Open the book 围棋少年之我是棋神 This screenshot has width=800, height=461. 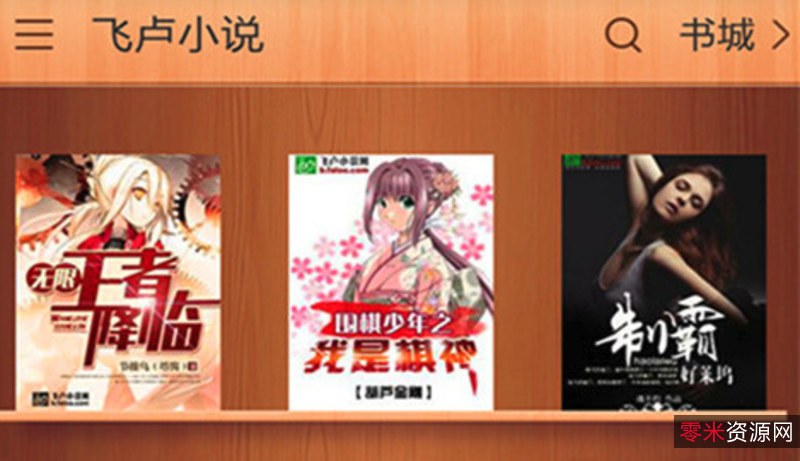[391, 282]
